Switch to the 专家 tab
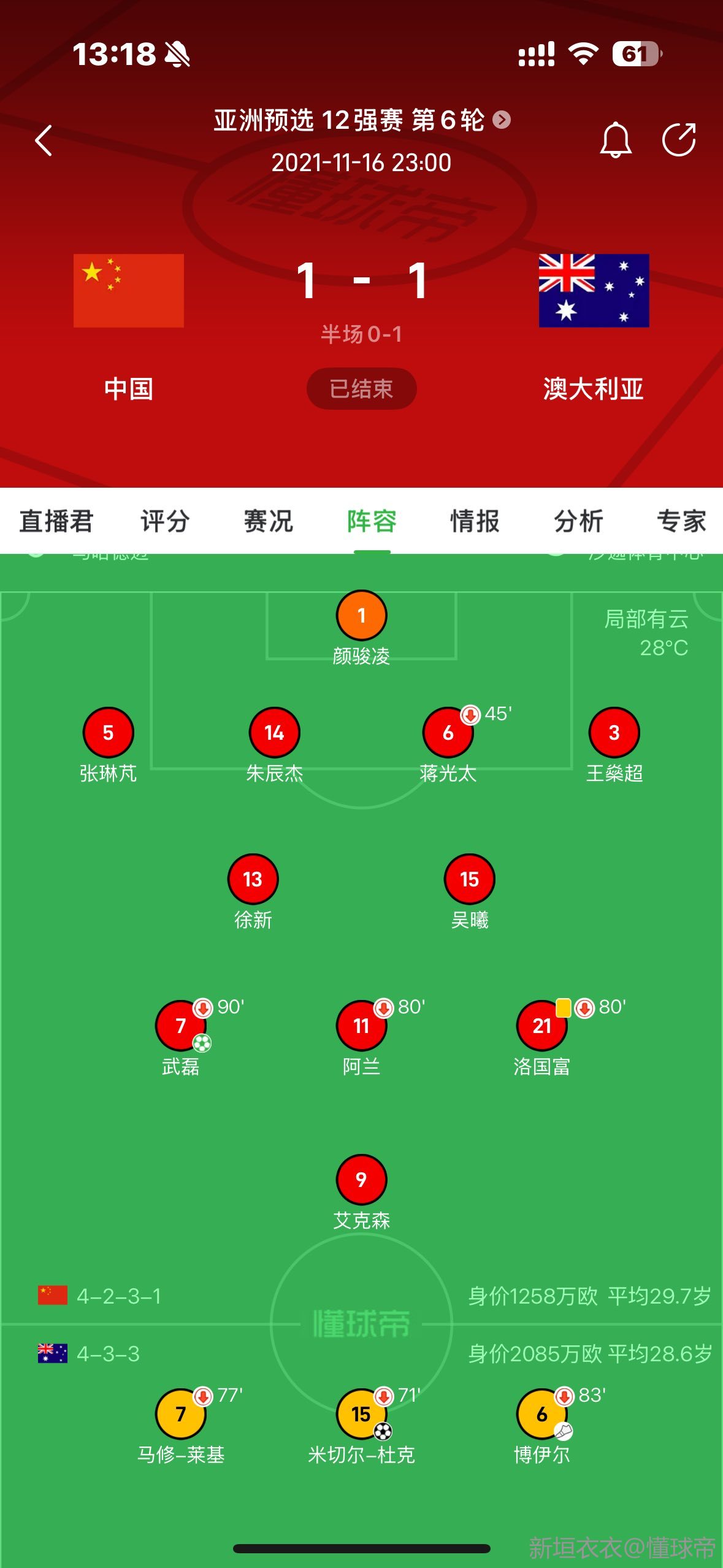Viewport: 723px width, 1568px height. click(681, 521)
